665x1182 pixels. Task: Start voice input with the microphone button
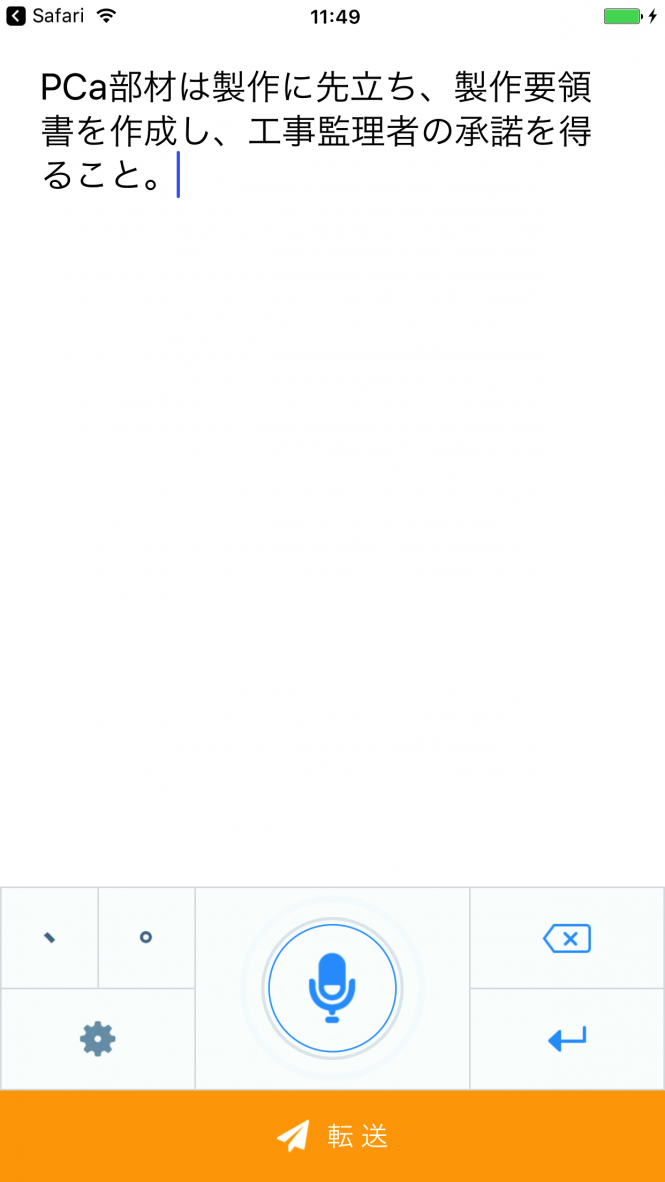pyautogui.click(x=332, y=988)
